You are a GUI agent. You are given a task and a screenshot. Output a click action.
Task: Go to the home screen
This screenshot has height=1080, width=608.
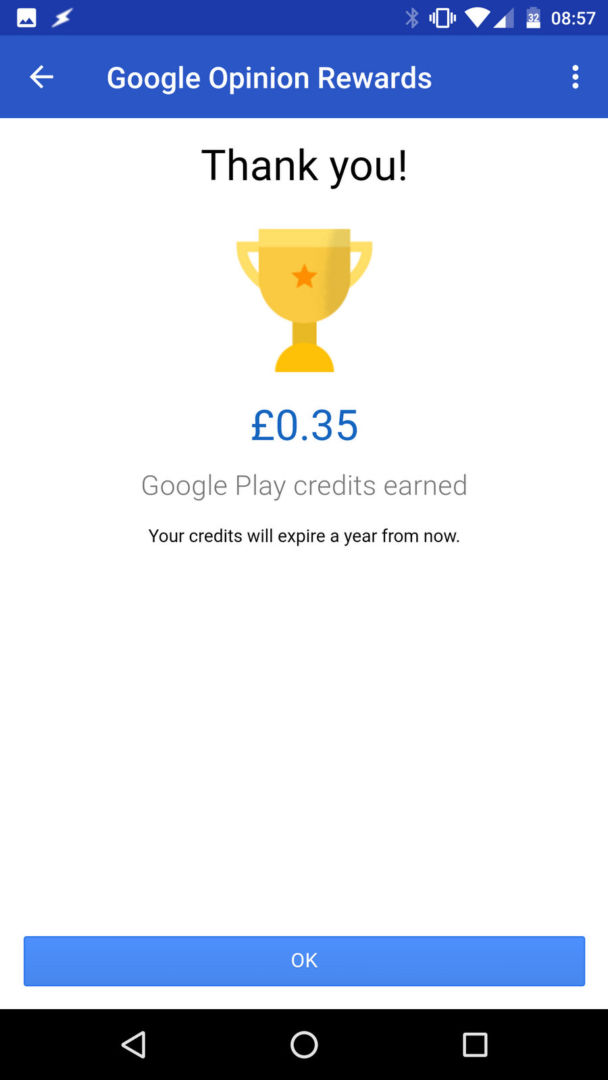pos(304,1045)
